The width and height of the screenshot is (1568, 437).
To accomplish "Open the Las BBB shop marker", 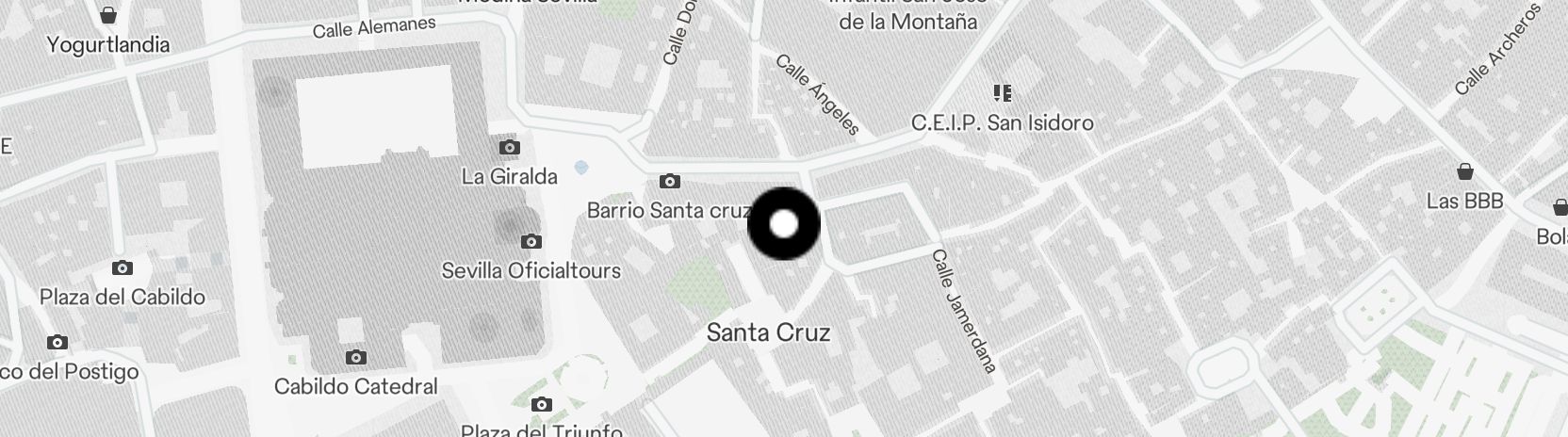I will pos(1464,172).
